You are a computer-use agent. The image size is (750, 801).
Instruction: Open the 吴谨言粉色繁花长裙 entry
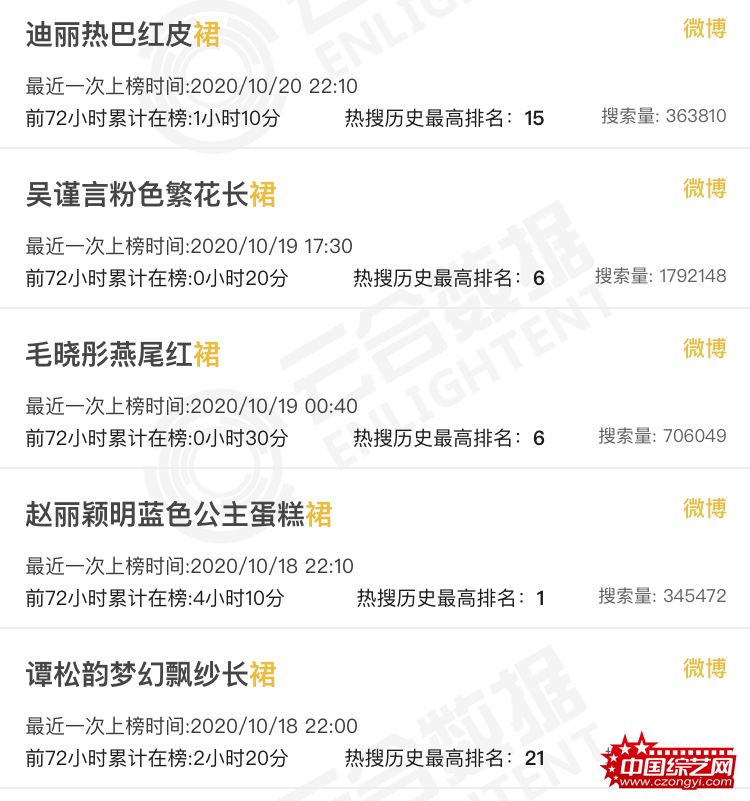tap(150, 194)
